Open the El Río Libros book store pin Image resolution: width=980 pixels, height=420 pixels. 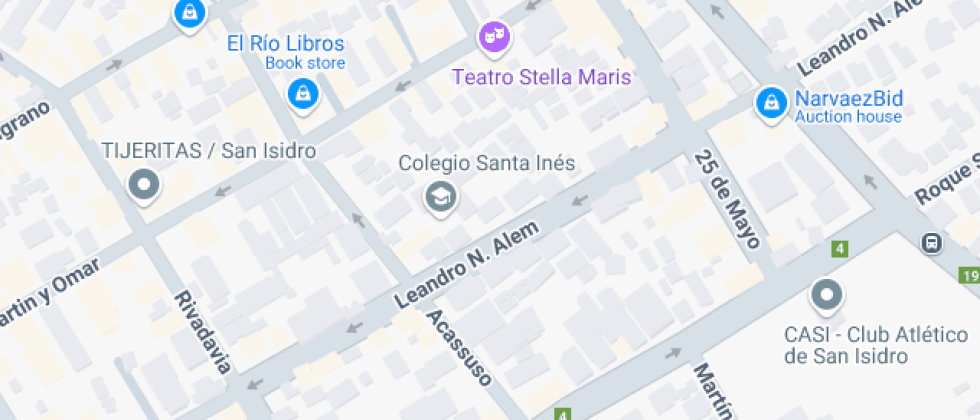(300, 94)
